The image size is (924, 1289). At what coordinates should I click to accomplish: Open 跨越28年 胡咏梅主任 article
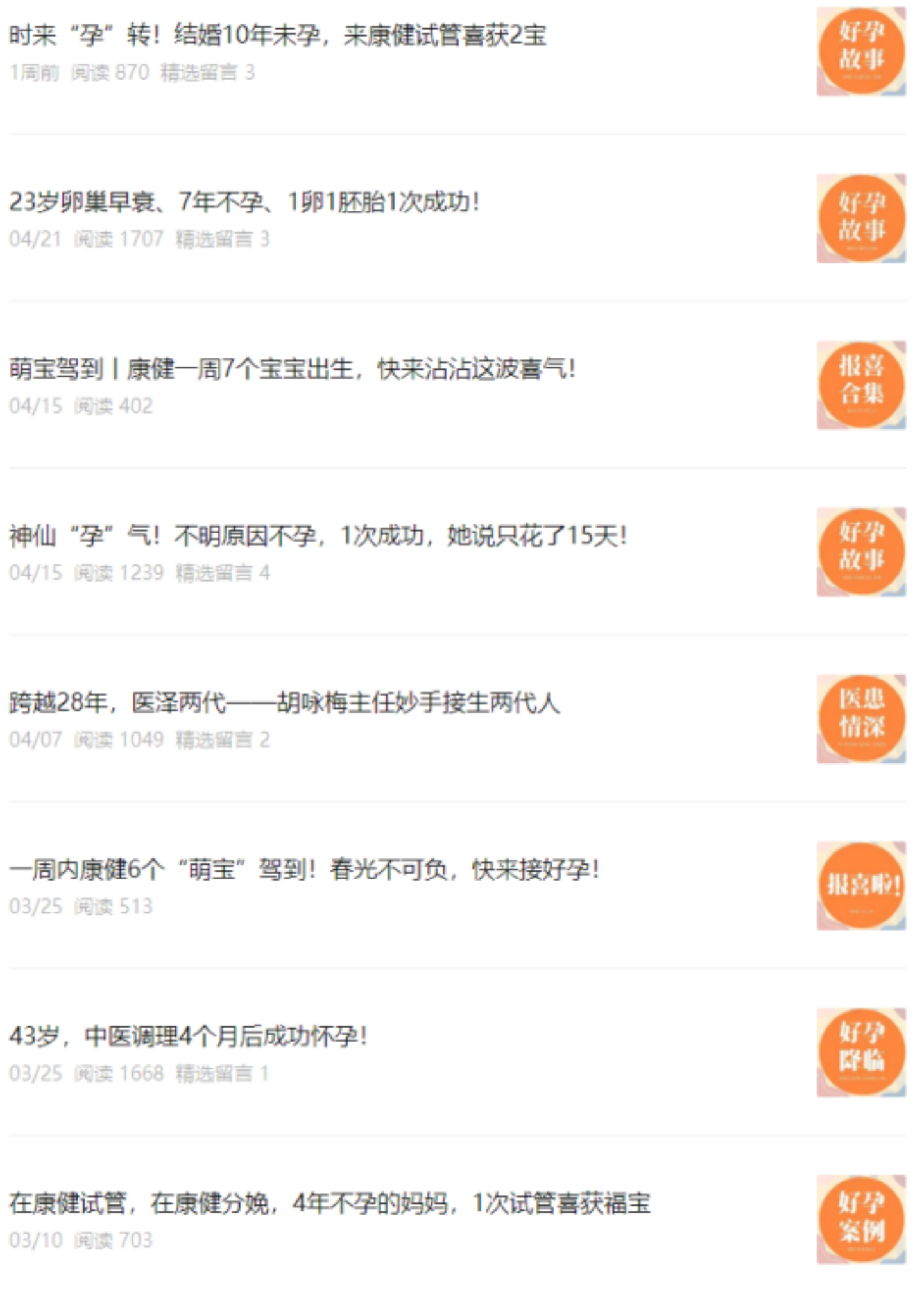pos(284,703)
